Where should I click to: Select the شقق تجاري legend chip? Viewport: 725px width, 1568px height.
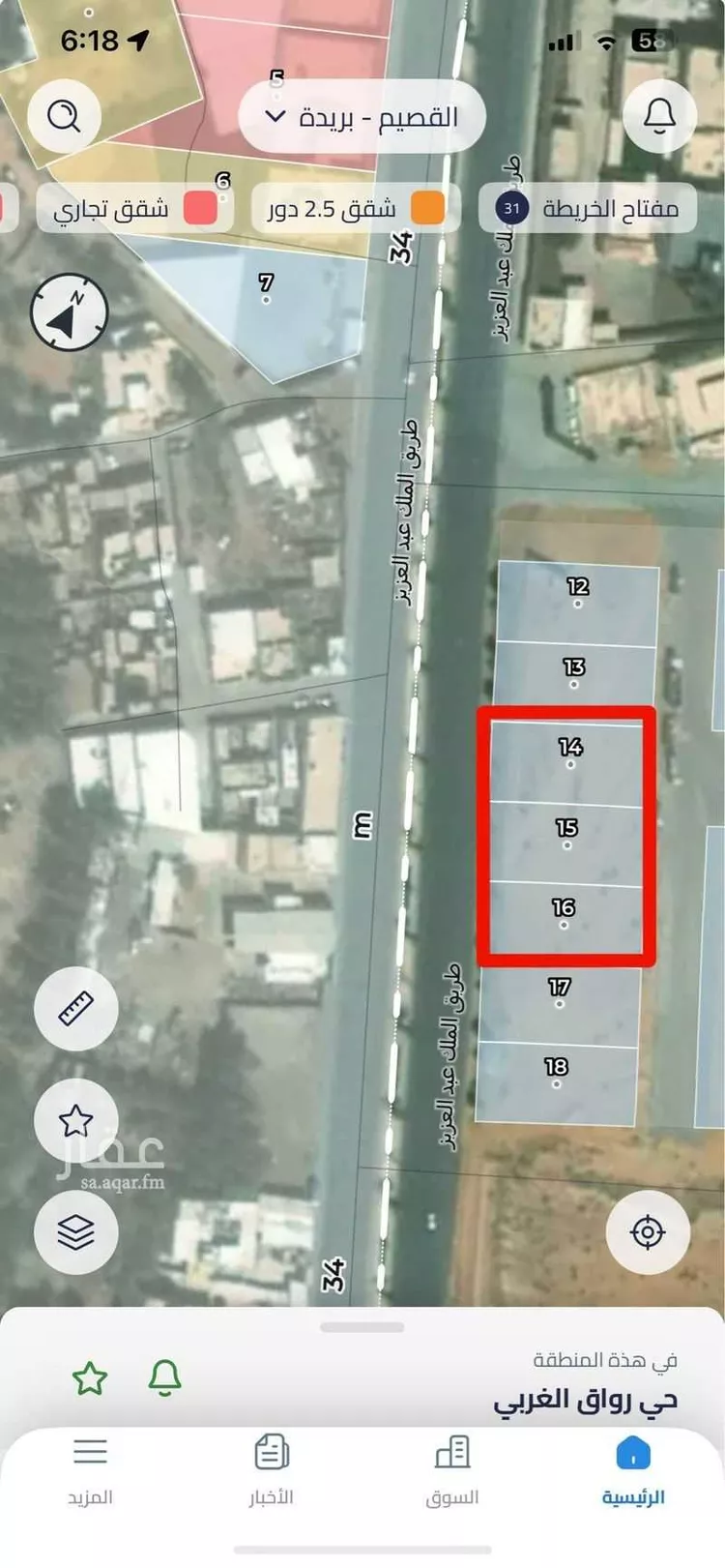[133, 208]
